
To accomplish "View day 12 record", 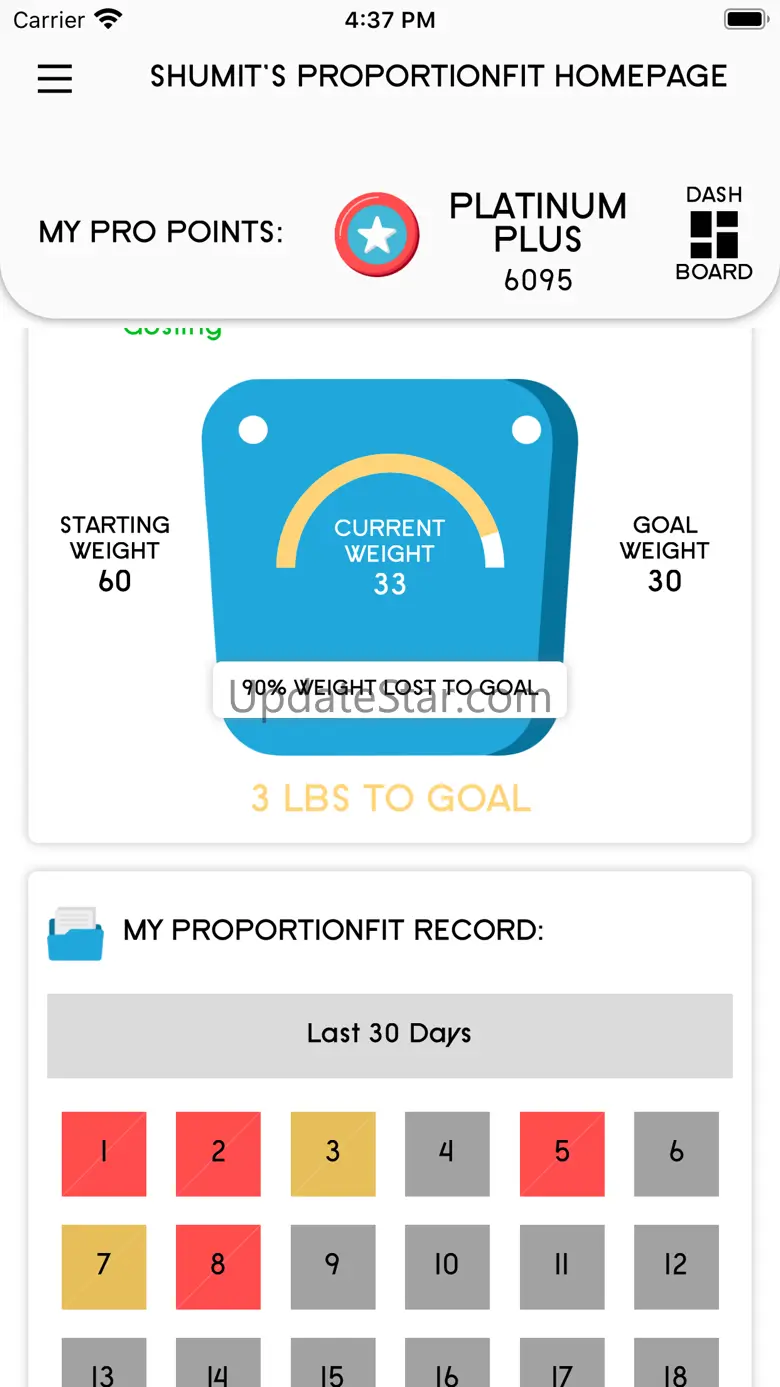I will pyautogui.click(x=676, y=1267).
